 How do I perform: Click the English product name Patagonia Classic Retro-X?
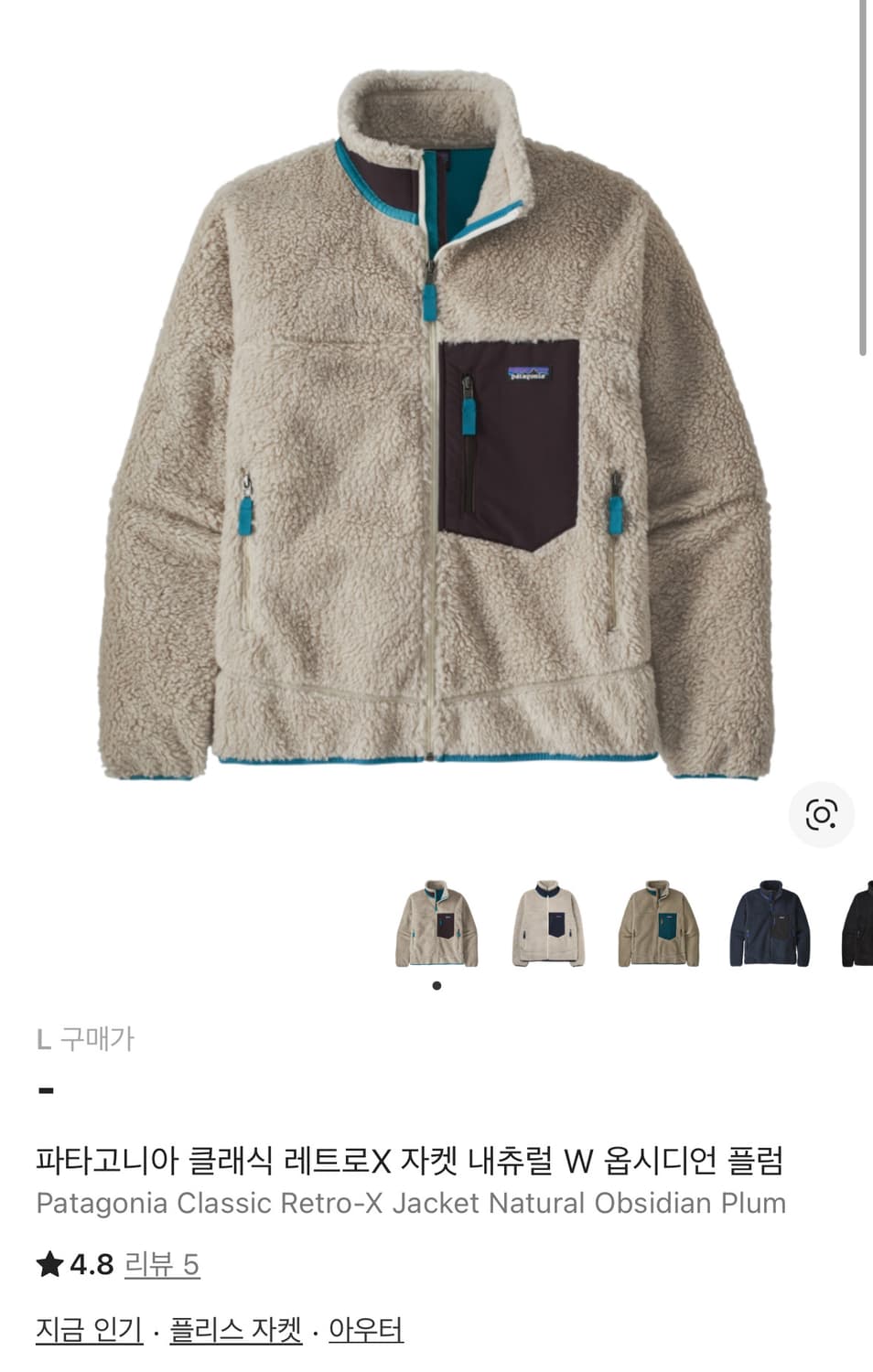[409, 1204]
